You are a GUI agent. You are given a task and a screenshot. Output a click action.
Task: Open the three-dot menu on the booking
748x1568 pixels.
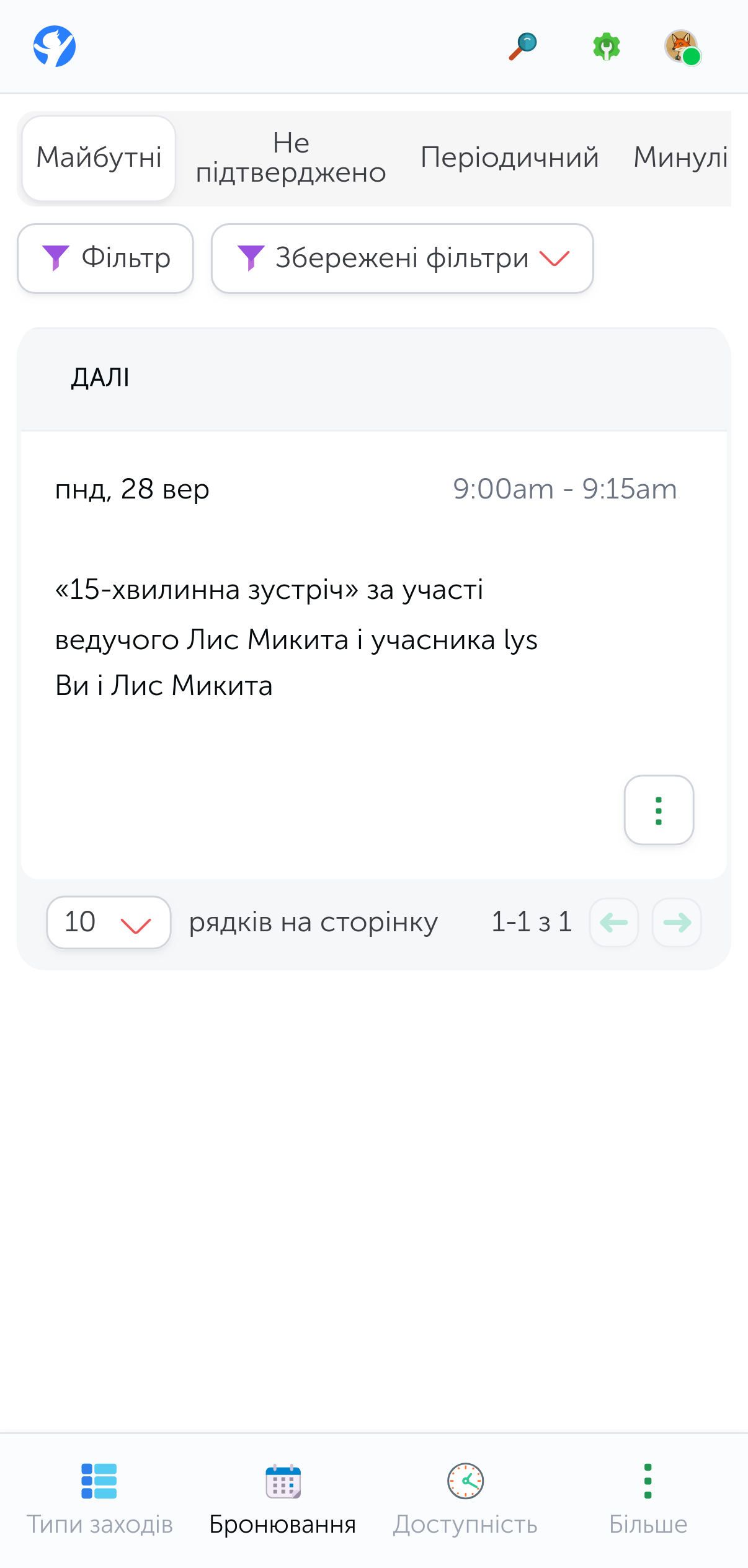[659, 810]
